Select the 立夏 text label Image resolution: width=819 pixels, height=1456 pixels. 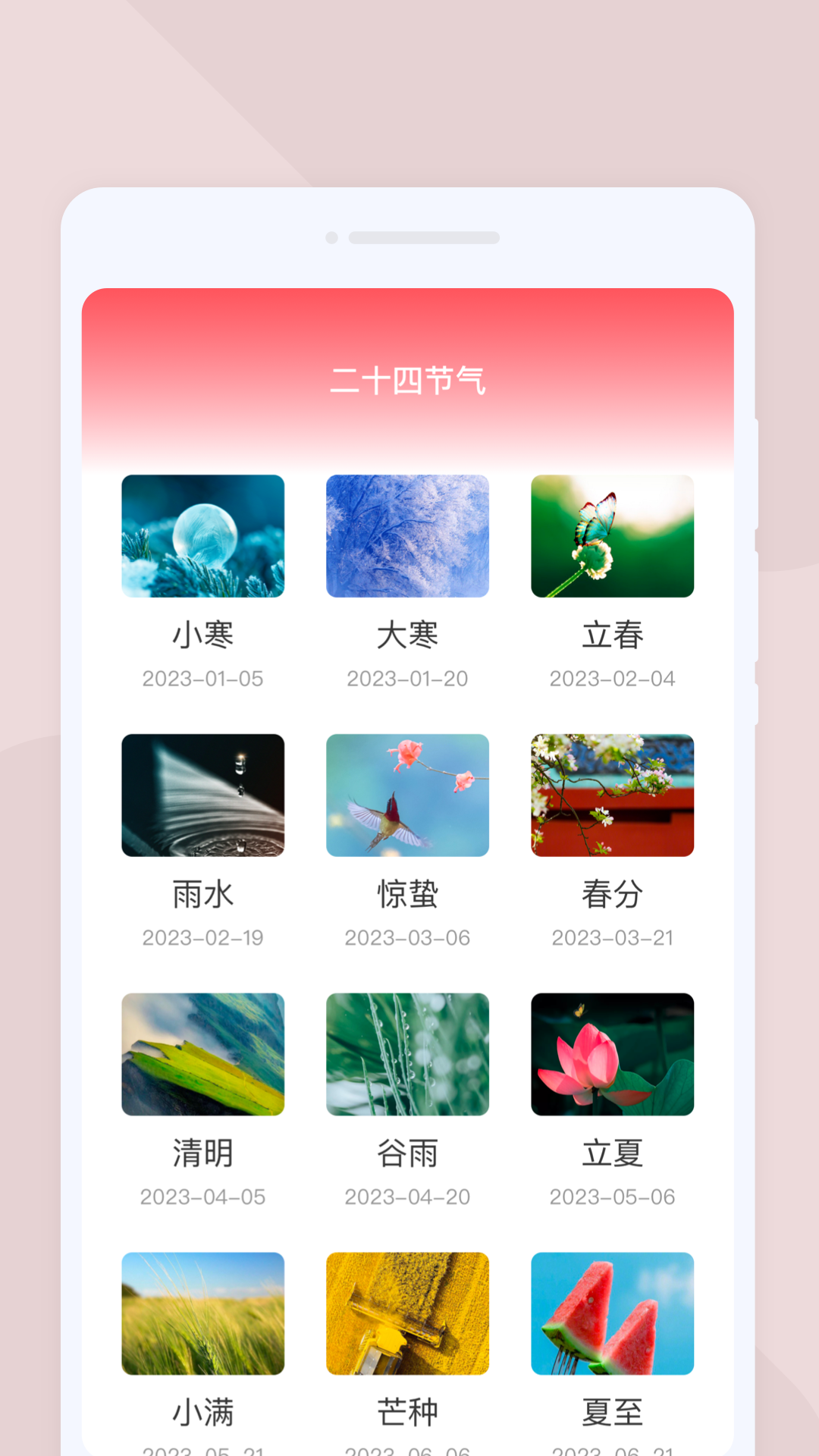(x=612, y=1153)
